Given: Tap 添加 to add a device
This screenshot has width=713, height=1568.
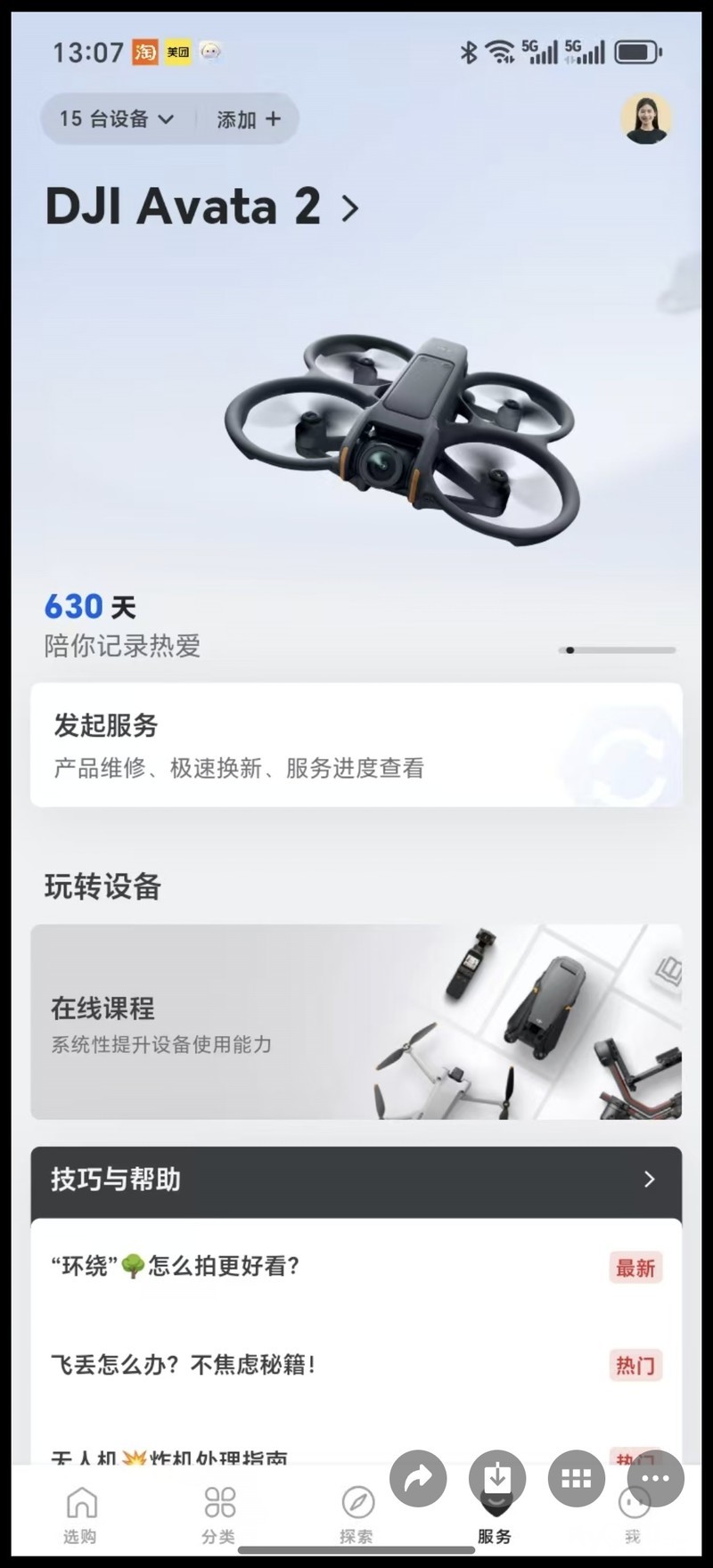Looking at the screenshot, I should [249, 118].
